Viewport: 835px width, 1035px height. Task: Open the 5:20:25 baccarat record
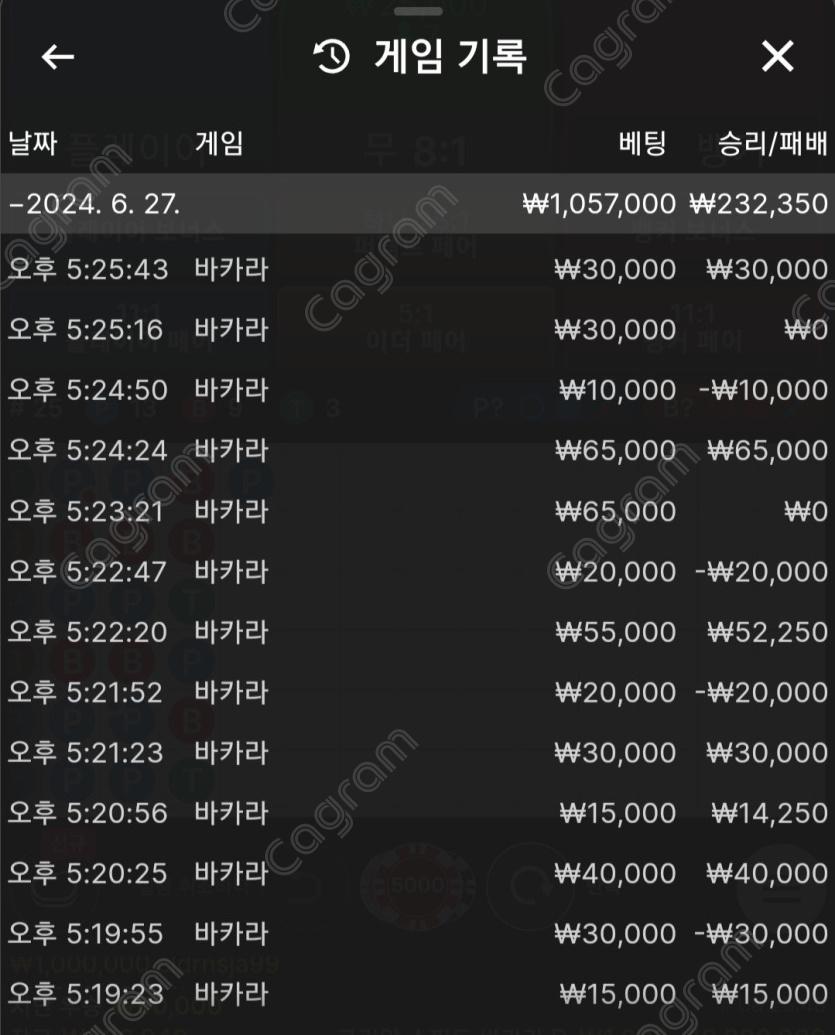click(x=417, y=874)
